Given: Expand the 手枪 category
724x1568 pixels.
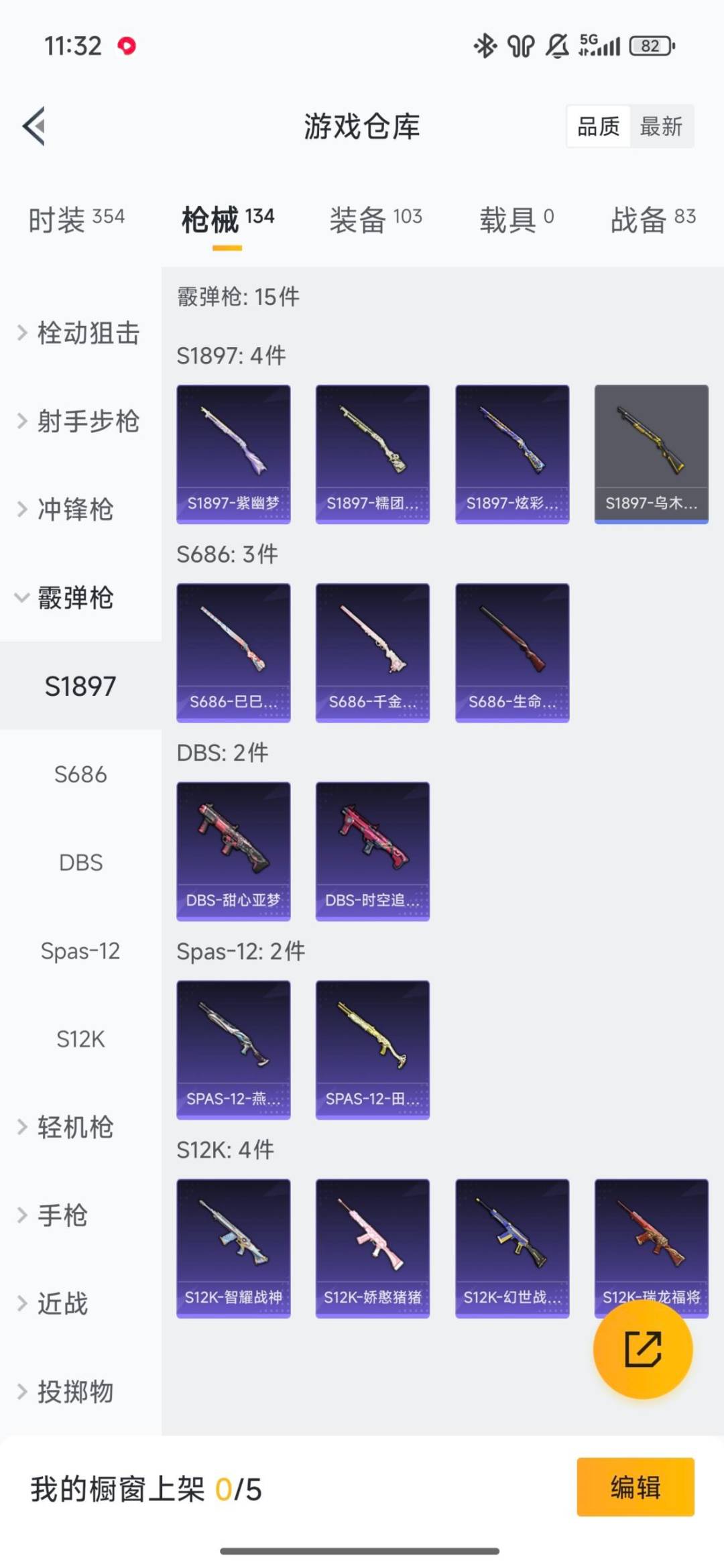Looking at the screenshot, I should (80, 1215).
